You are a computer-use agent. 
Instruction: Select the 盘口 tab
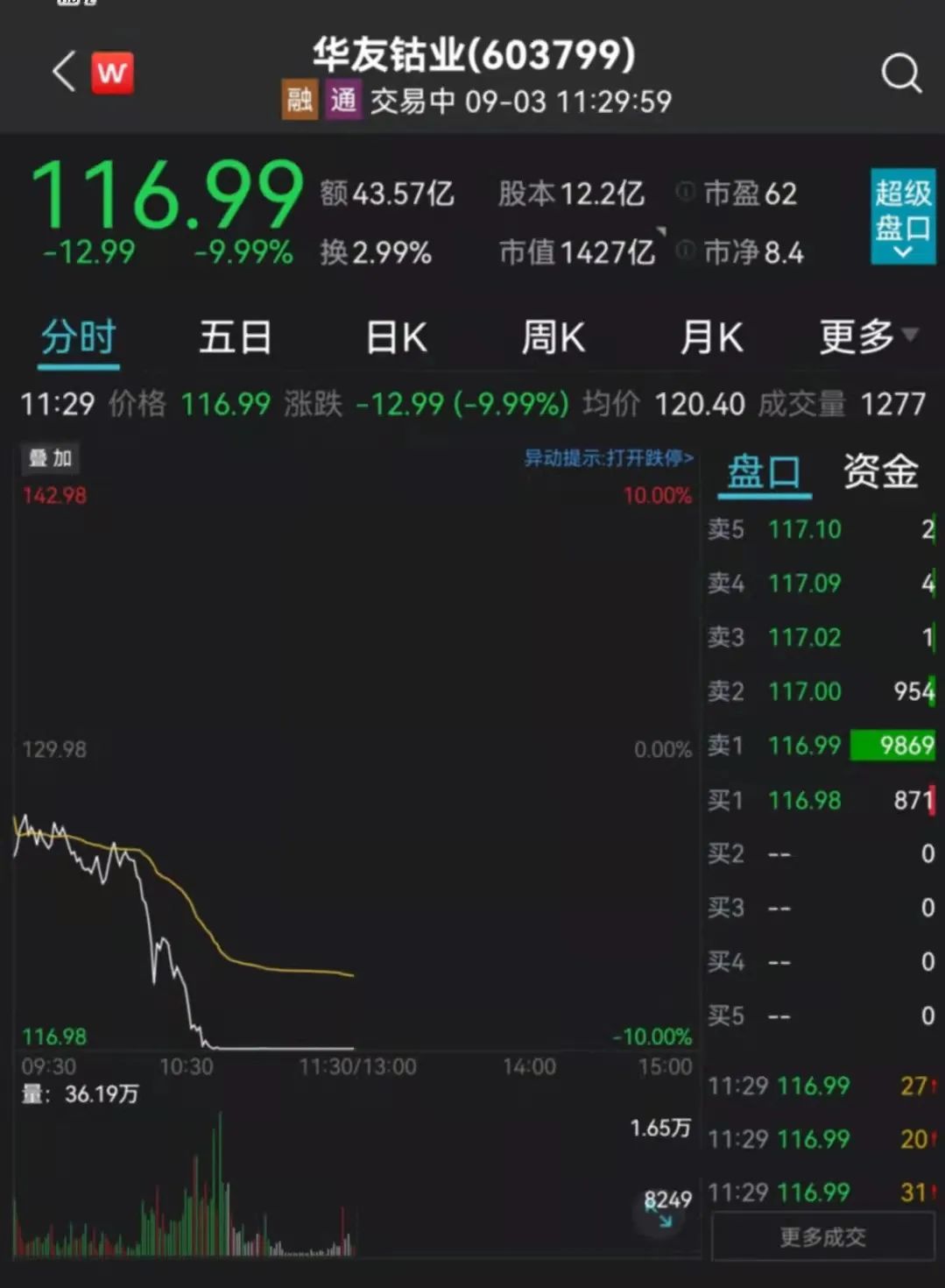[764, 473]
